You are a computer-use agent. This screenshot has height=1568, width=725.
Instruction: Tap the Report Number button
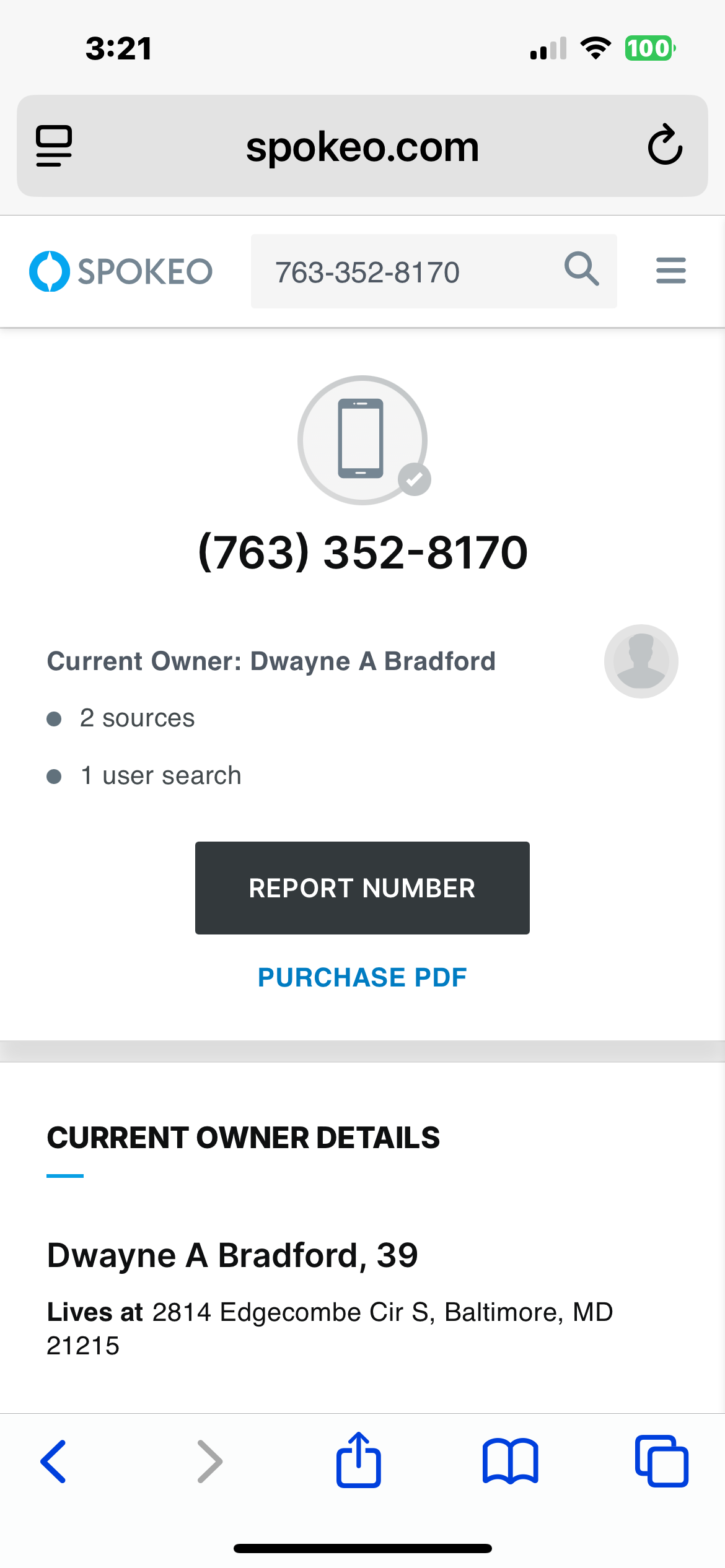click(x=362, y=887)
